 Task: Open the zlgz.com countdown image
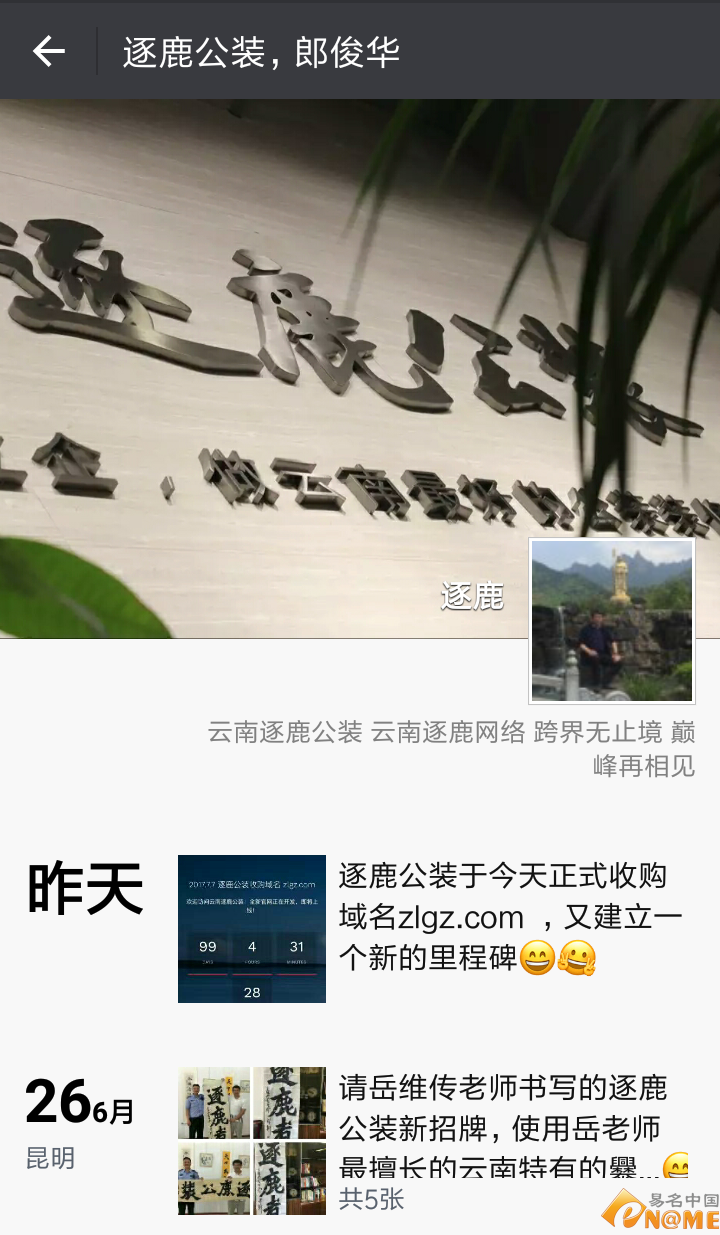tap(252, 929)
